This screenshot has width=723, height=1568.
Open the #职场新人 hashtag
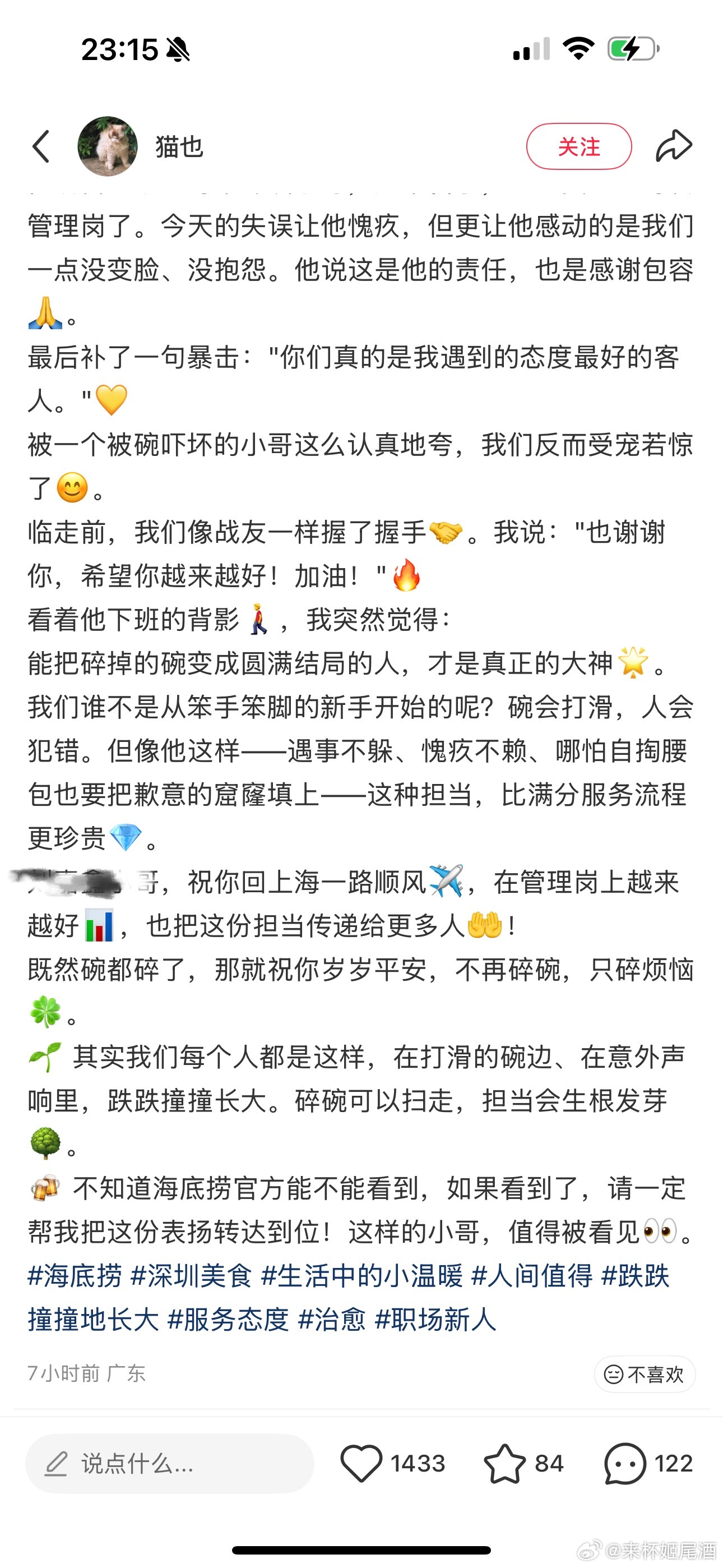[435, 1320]
